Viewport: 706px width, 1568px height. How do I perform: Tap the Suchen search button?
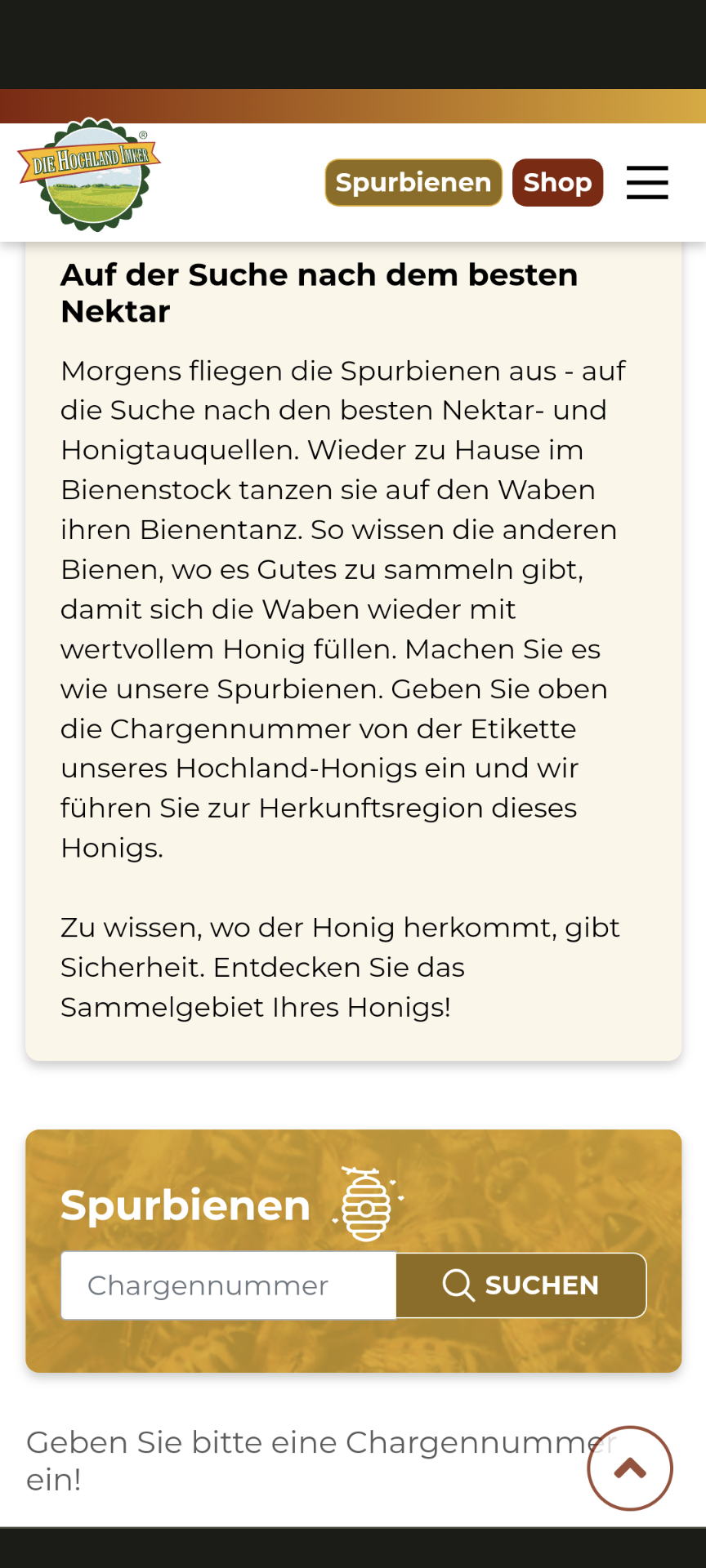click(x=521, y=1285)
